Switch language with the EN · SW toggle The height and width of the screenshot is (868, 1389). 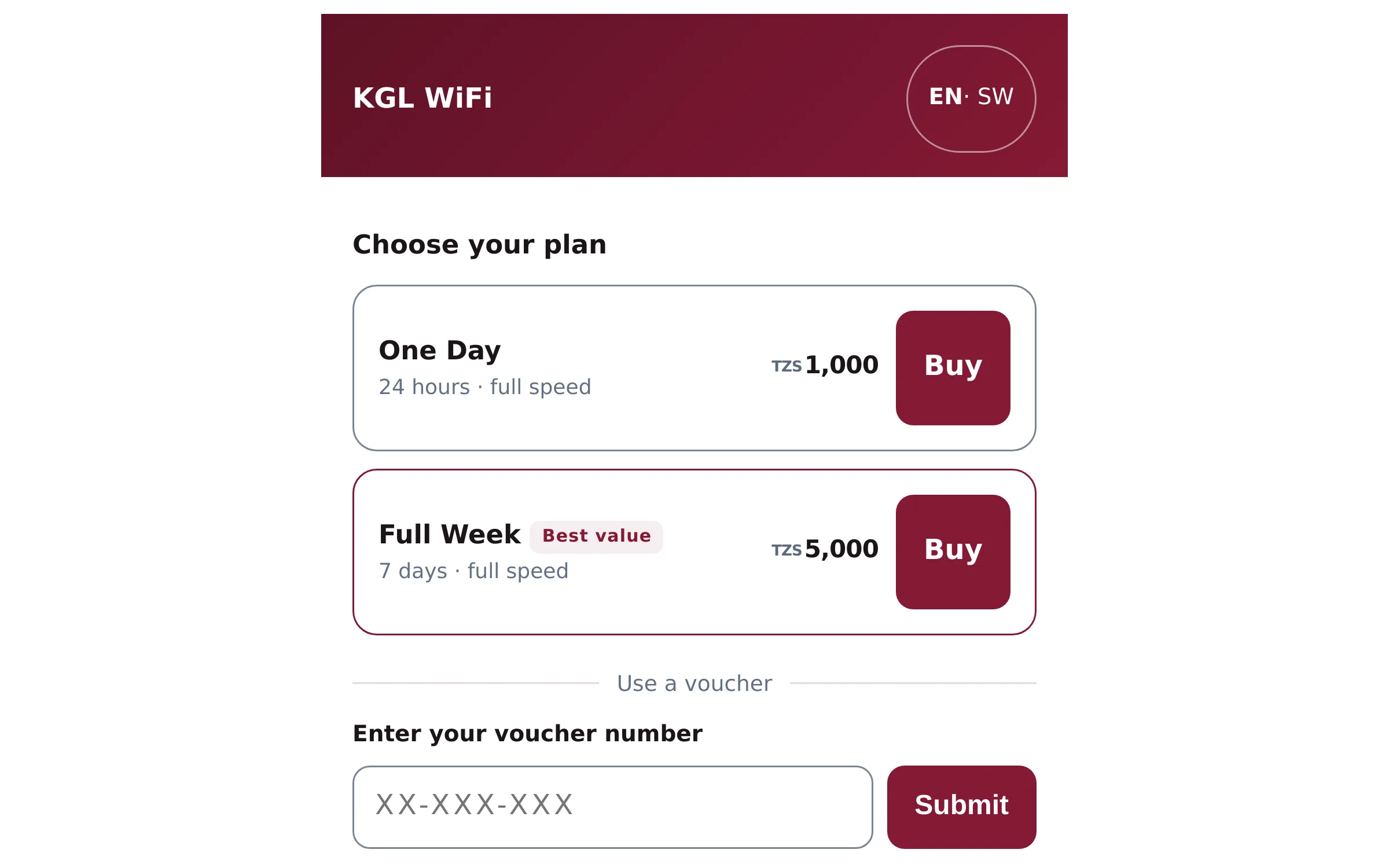[x=971, y=99]
